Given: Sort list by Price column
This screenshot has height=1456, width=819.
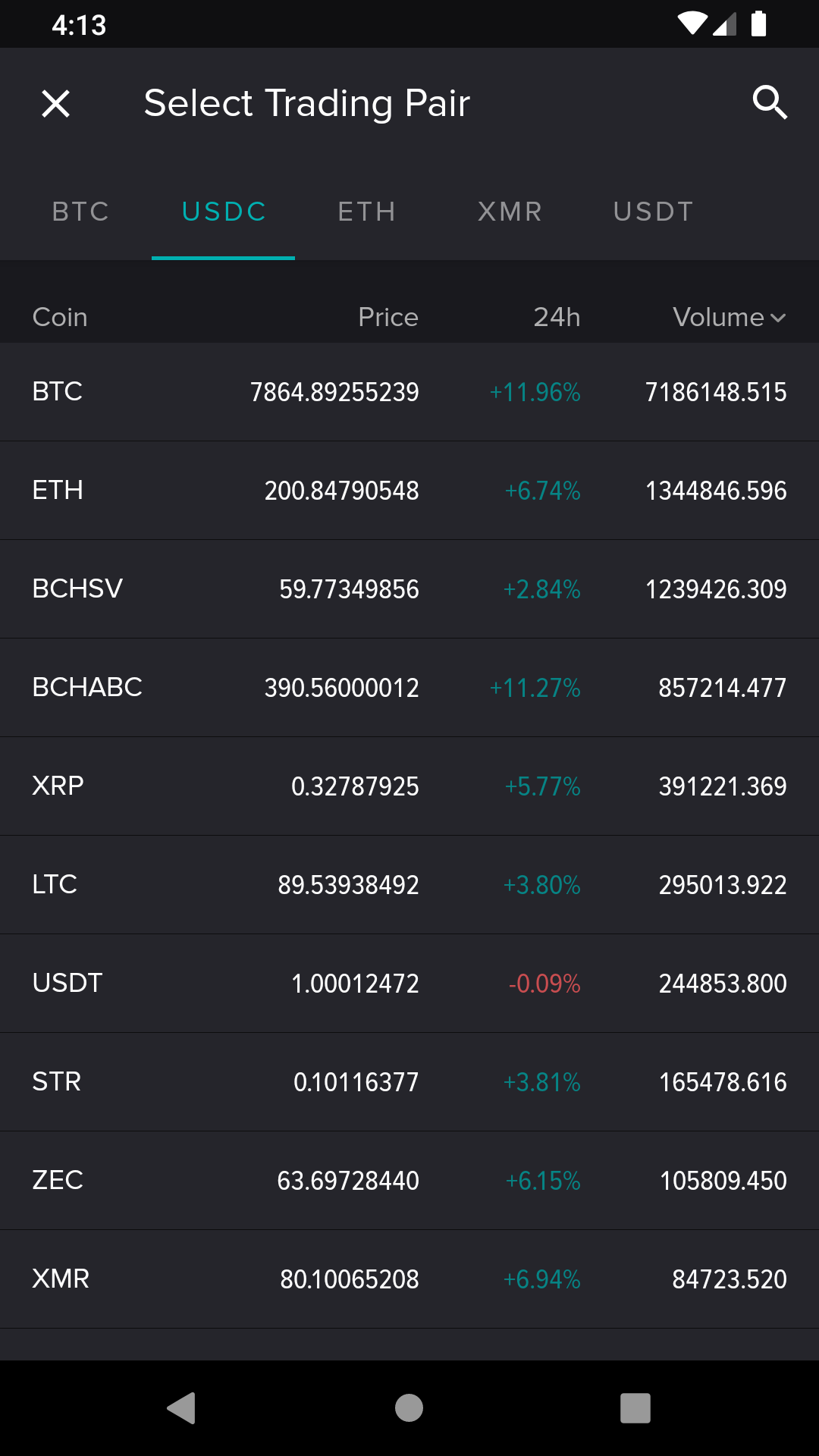Looking at the screenshot, I should (388, 317).
